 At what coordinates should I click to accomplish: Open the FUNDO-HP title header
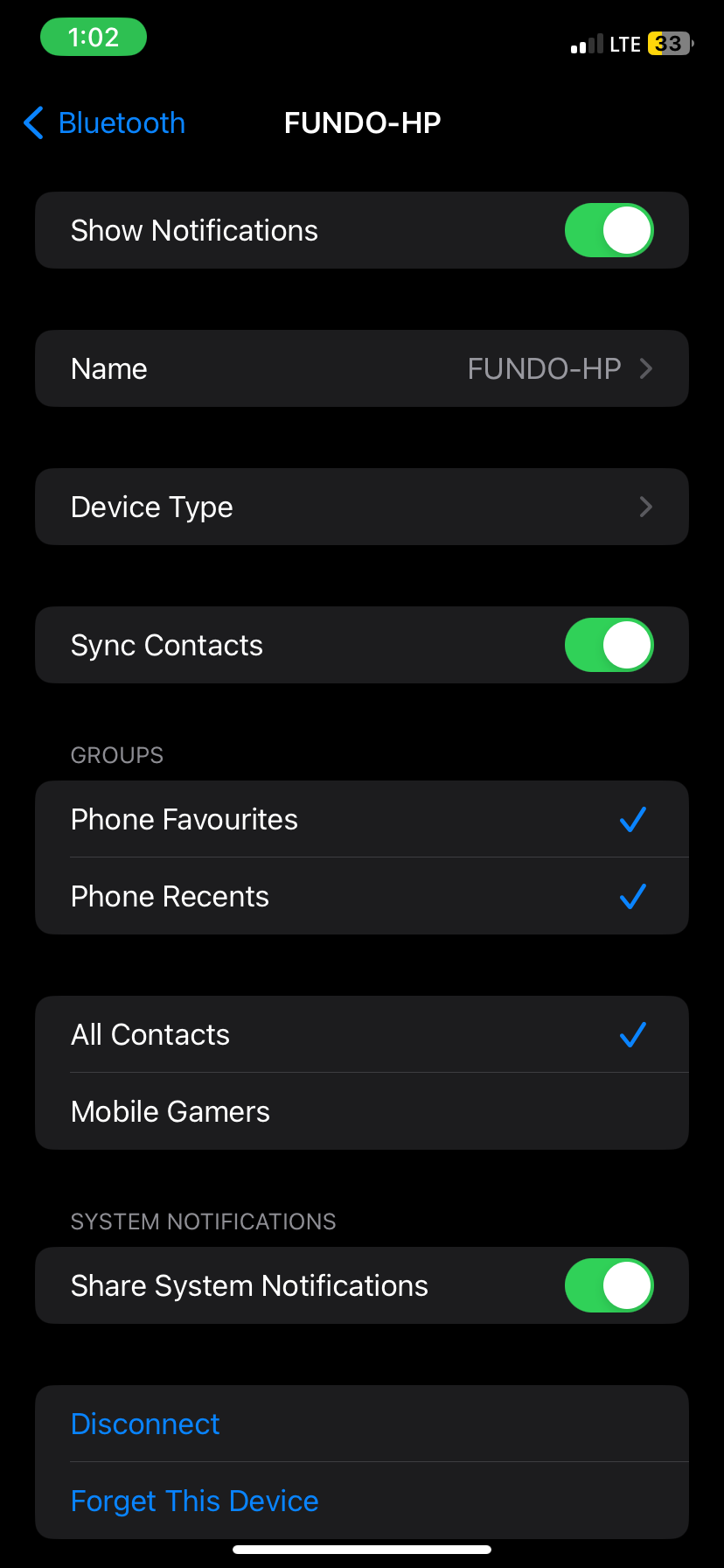coord(362,123)
